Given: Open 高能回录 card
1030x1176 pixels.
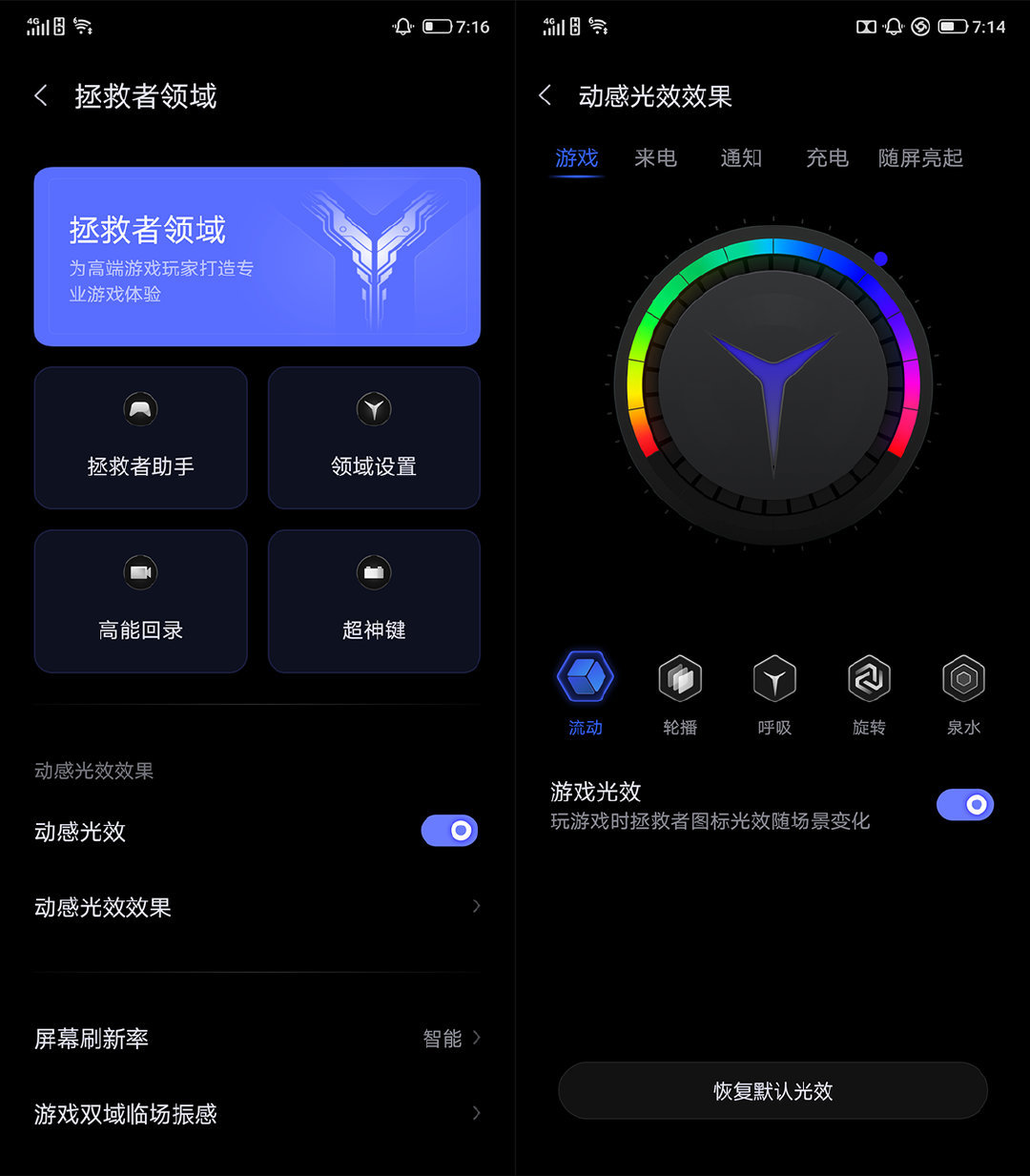Looking at the screenshot, I should 140,601.
